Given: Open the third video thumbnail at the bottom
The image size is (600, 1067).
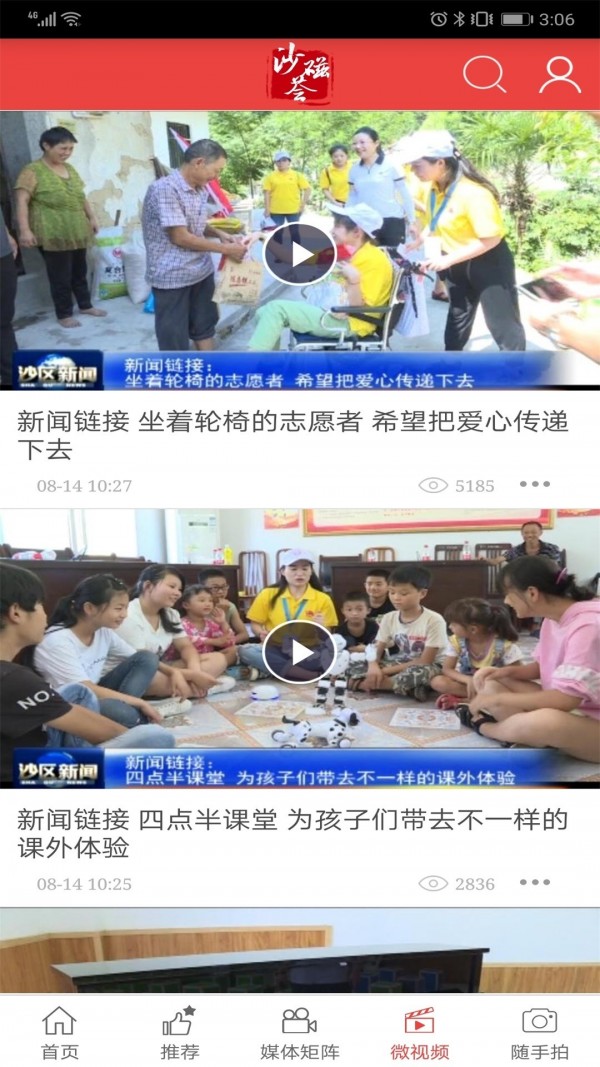Looking at the screenshot, I should [299, 950].
